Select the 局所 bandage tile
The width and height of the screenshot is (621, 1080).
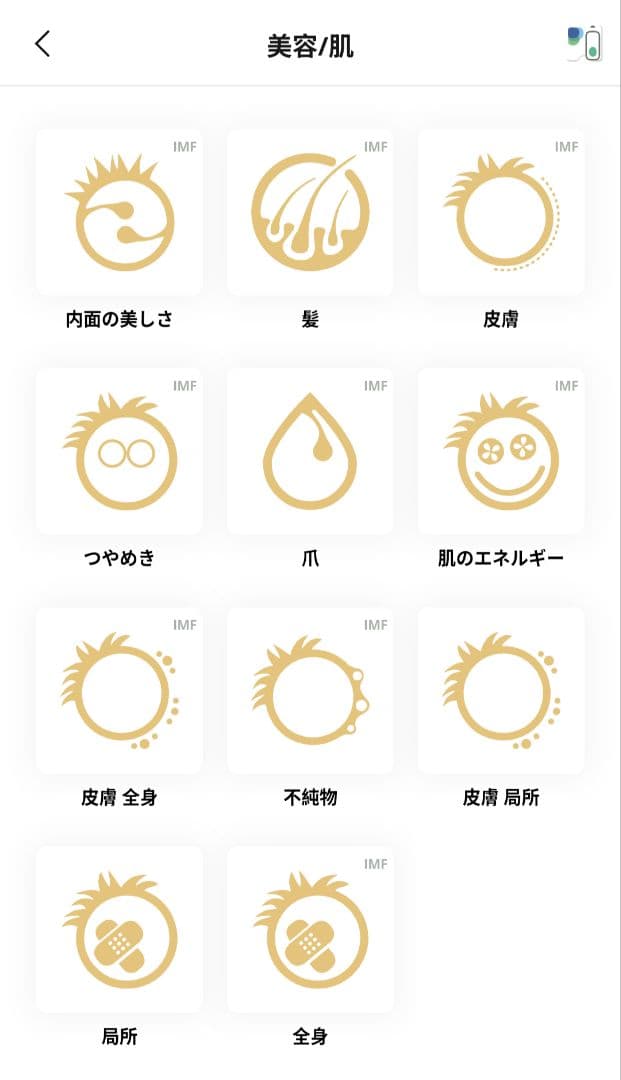(119, 929)
